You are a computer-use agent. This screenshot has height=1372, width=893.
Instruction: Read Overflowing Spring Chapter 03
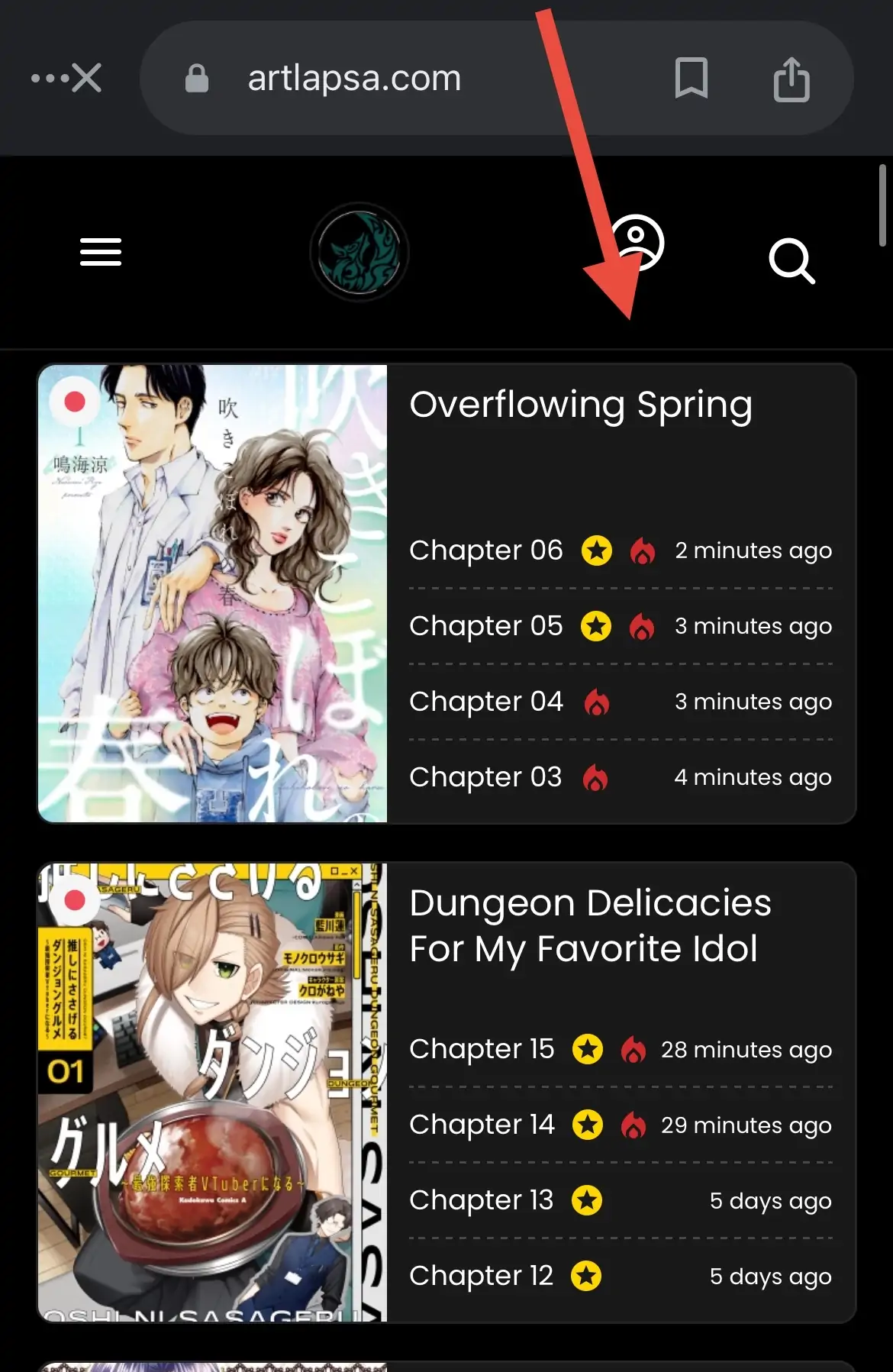(x=485, y=777)
